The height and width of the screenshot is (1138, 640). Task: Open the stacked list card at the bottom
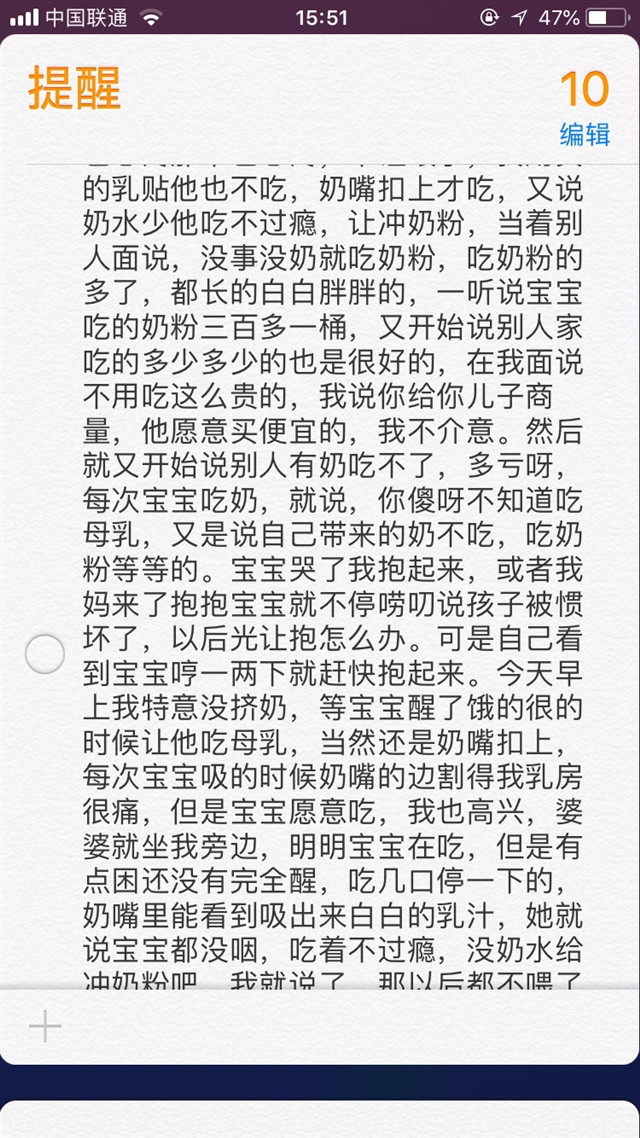click(x=320, y=1118)
